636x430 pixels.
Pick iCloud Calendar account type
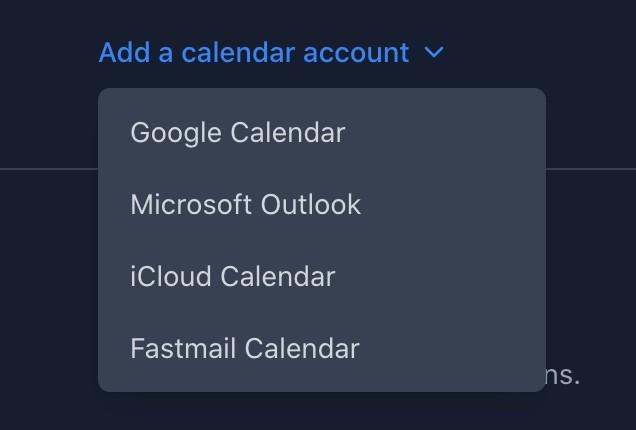click(x=233, y=277)
